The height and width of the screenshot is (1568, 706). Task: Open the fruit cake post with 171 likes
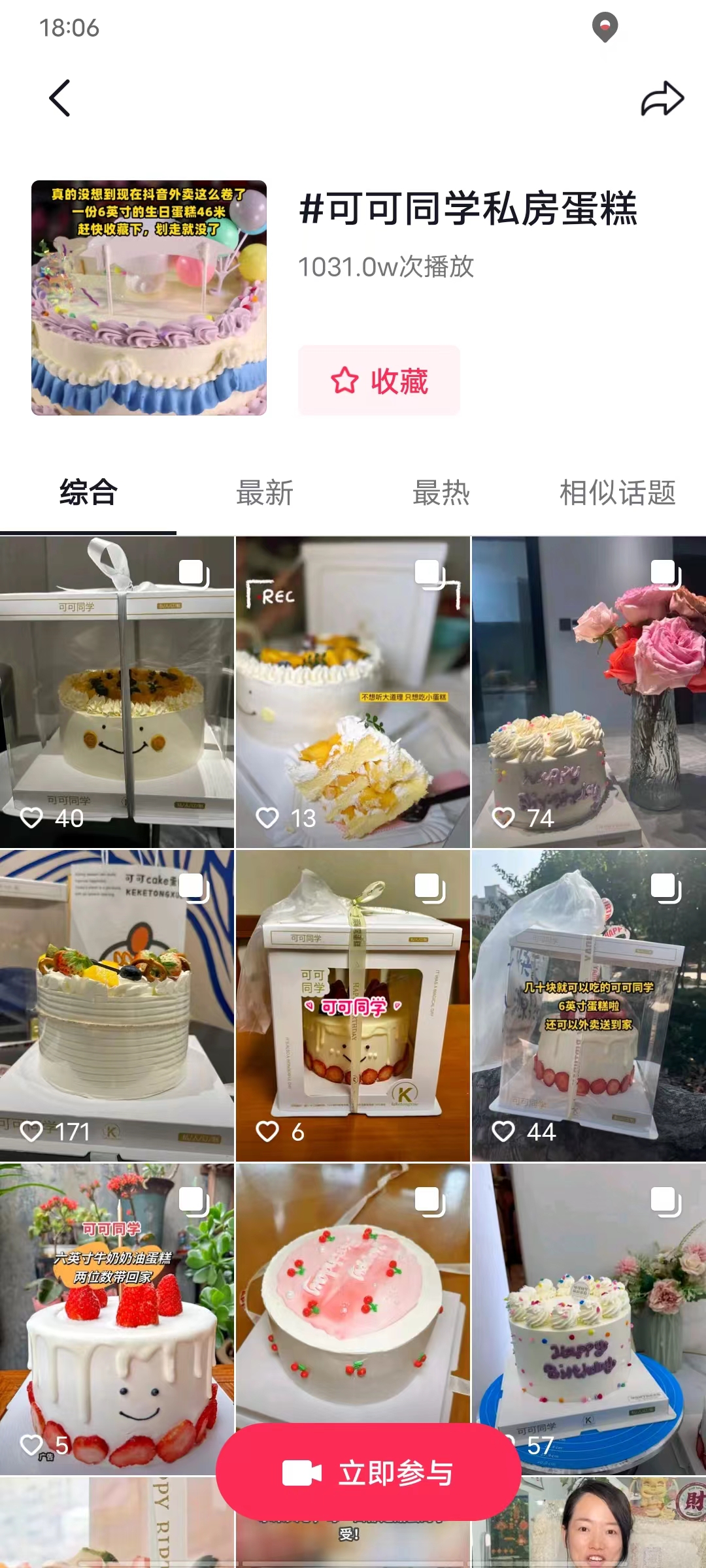click(x=117, y=1005)
